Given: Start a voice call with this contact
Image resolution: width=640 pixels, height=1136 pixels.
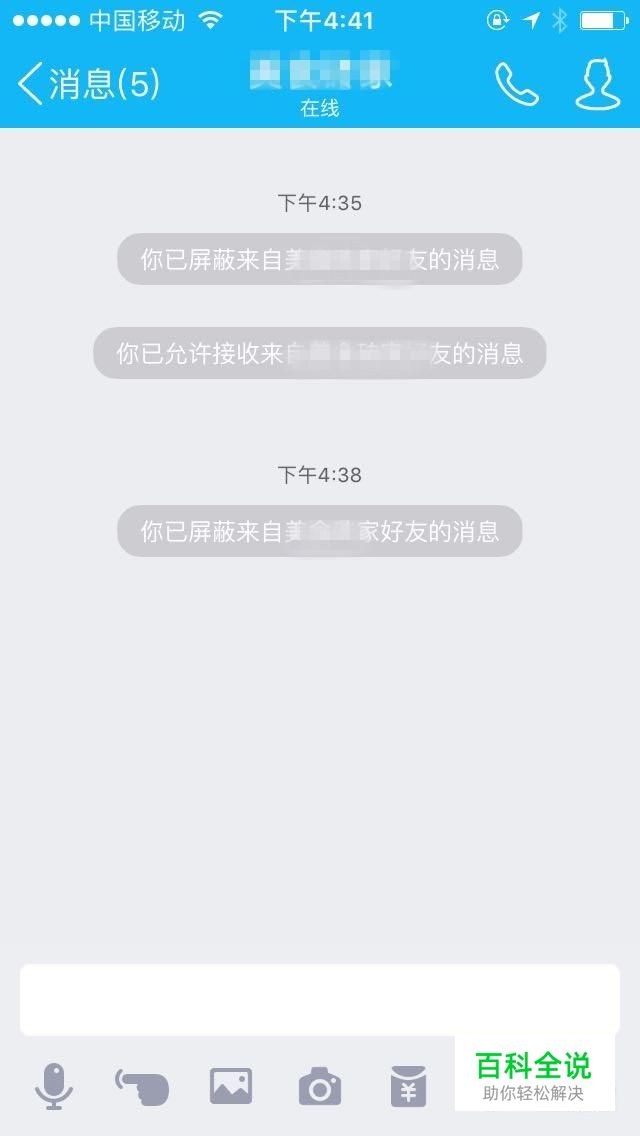Looking at the screenshot, I should [517, 84].
